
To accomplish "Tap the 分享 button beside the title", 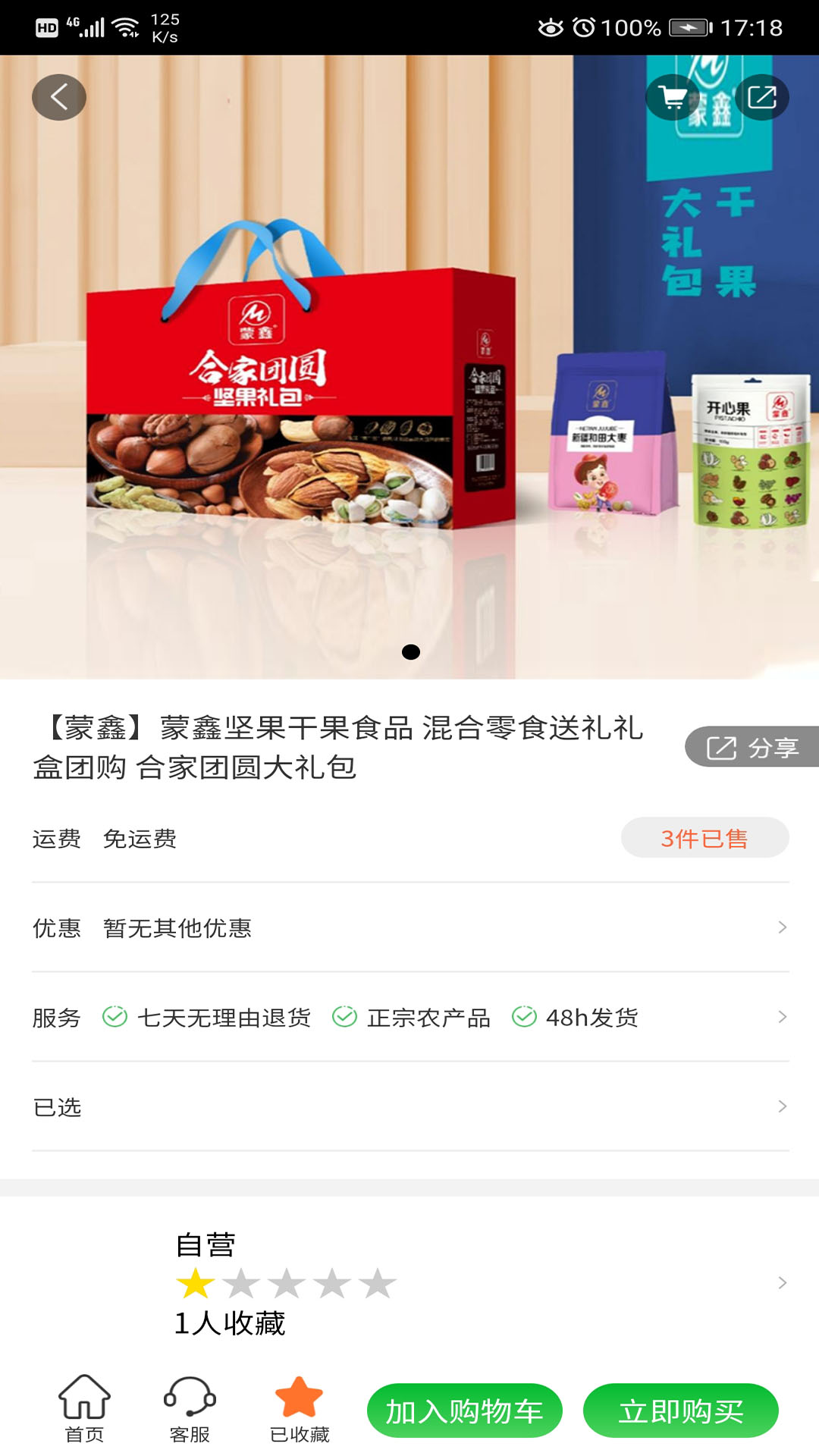I will [x=752, y=748].
